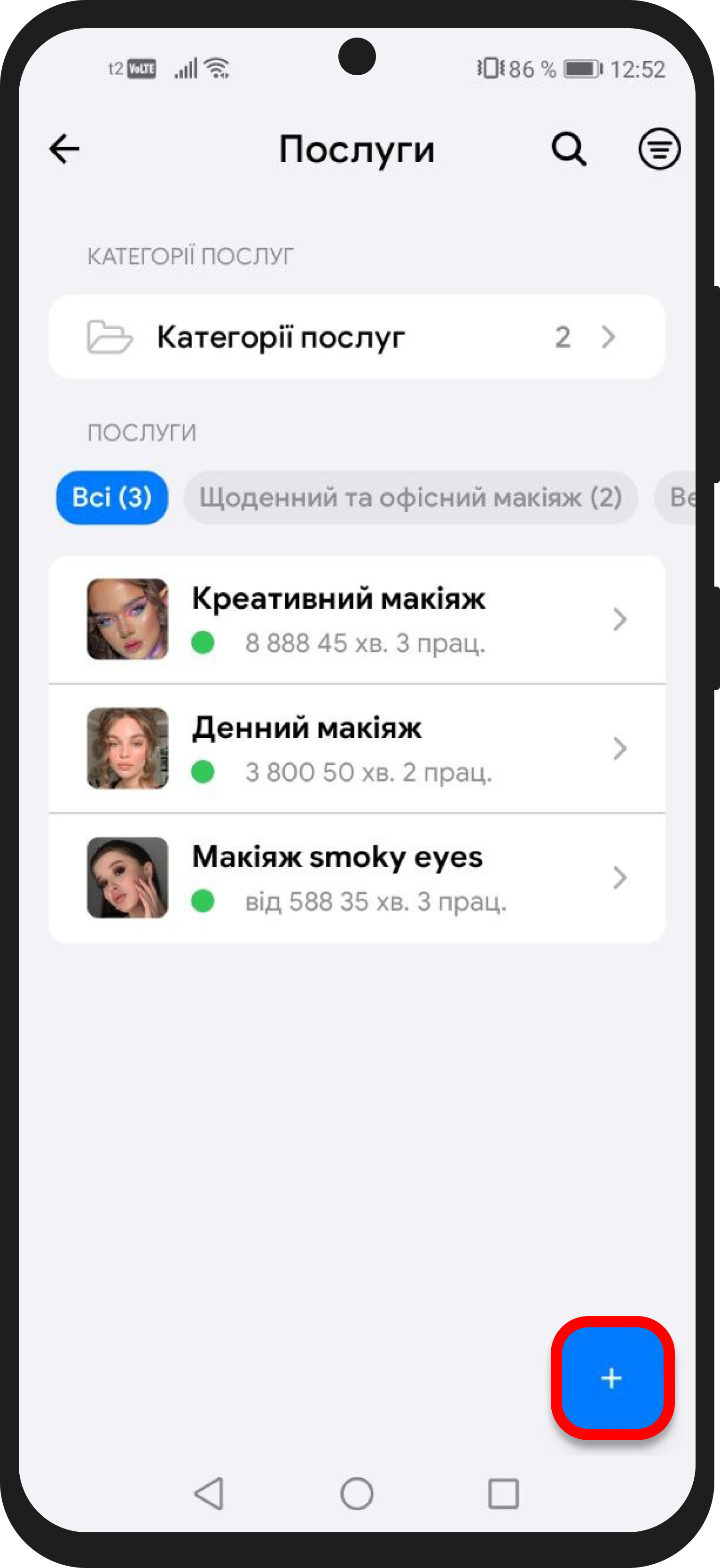Open the Макіяж smoky eyes service

357,878
